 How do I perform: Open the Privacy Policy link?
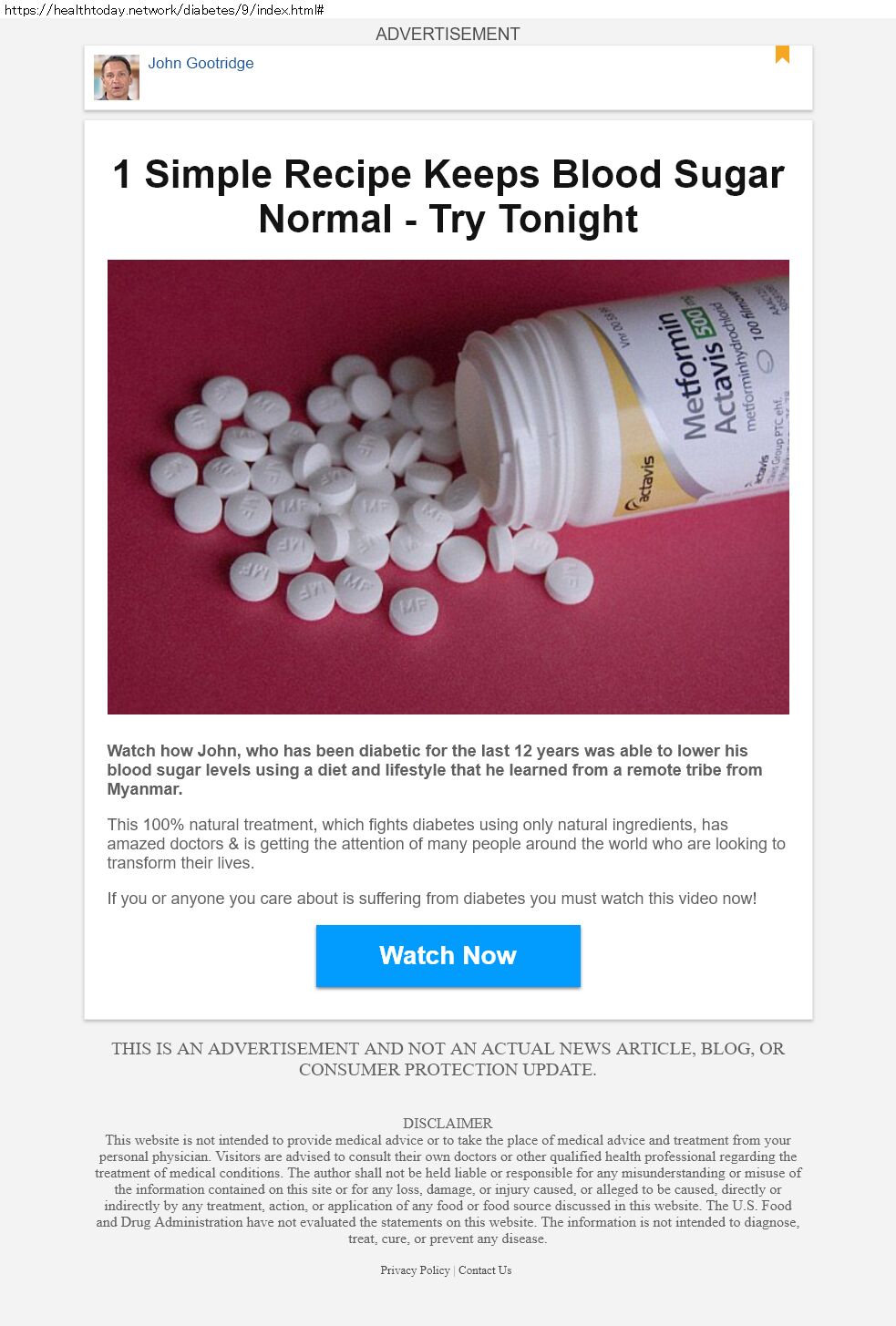point(415,1270)
